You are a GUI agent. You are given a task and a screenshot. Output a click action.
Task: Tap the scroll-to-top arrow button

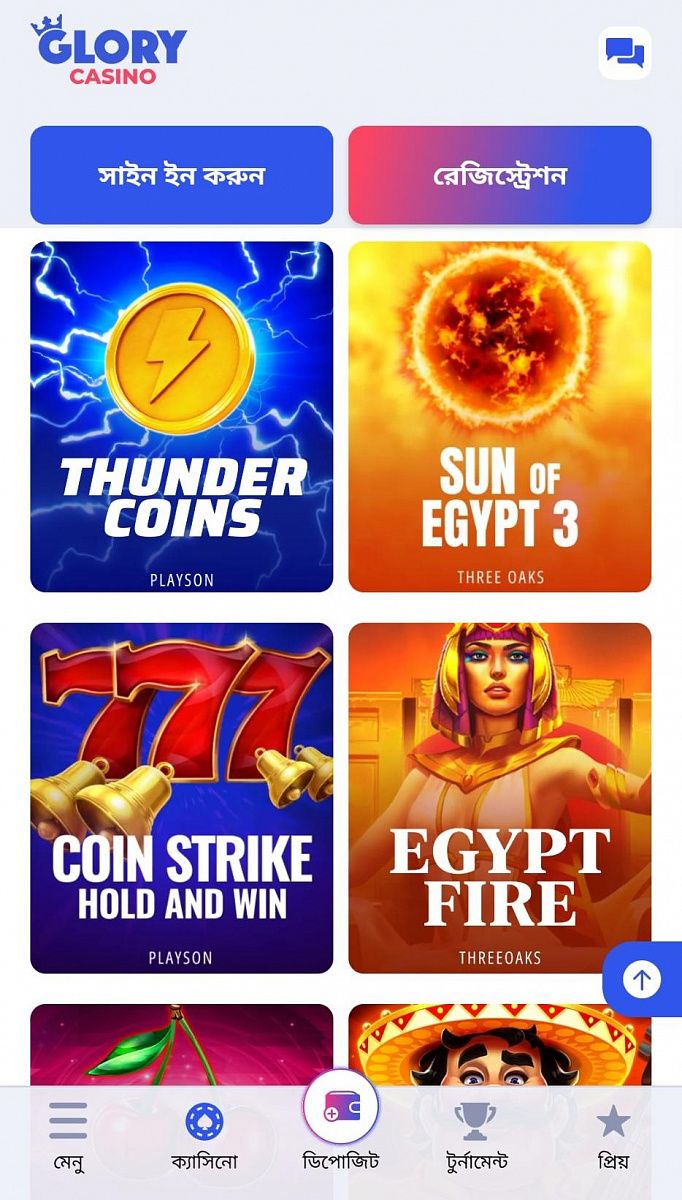click(x=642, y=980)
